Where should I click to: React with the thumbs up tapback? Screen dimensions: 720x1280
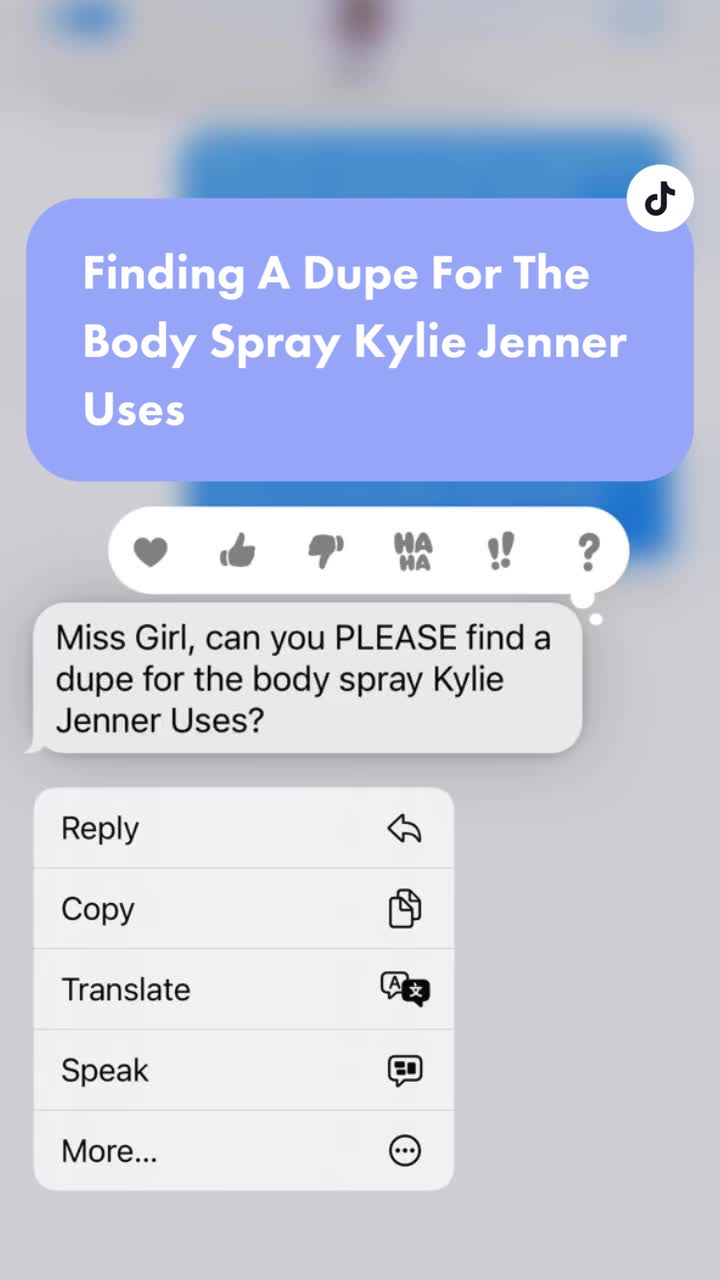(237, 551)
